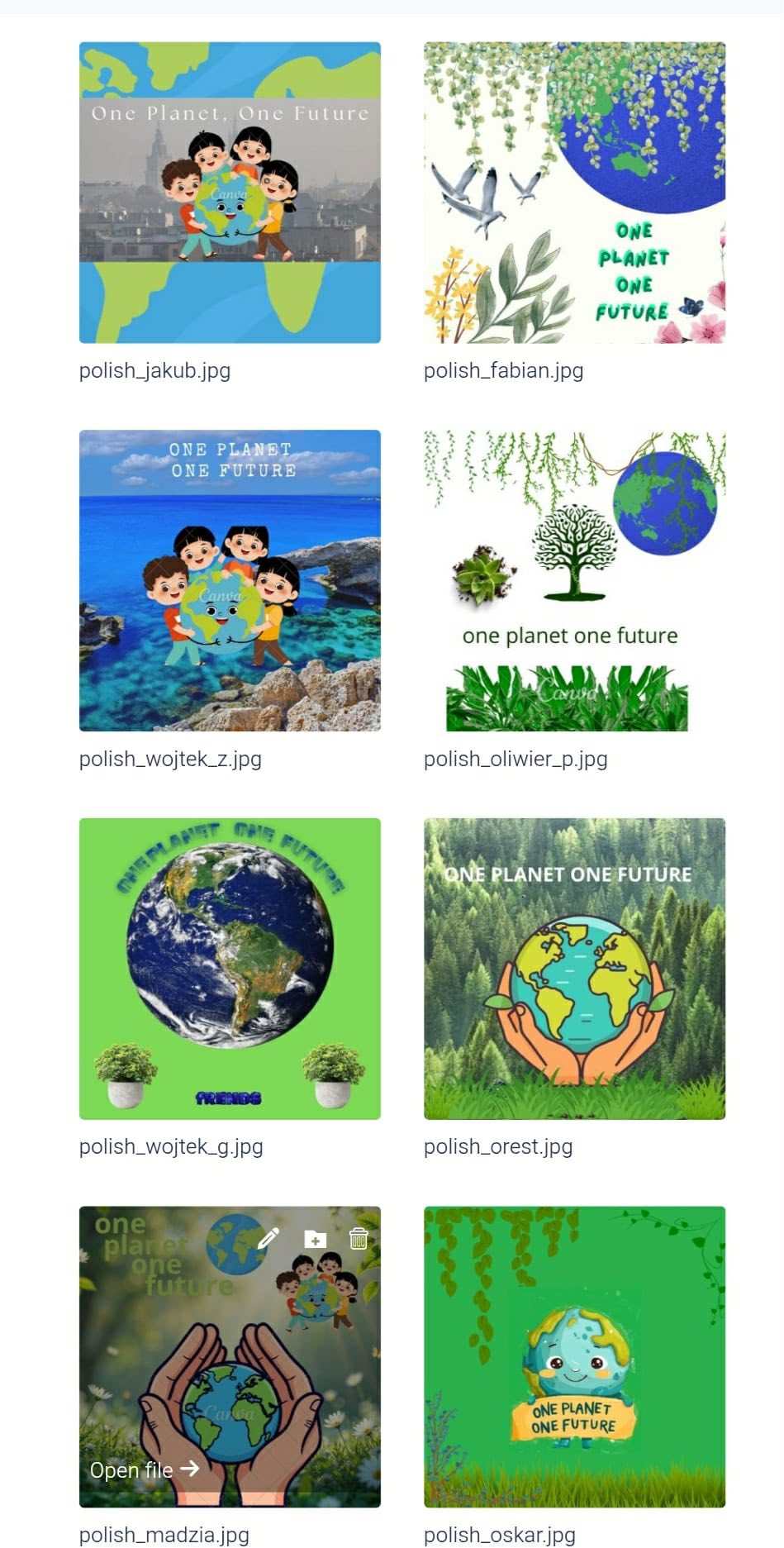This screenshot has height=1548, width=784.
Task: Open the polish_oskar.jpg tile
Action: point(574,1356)
